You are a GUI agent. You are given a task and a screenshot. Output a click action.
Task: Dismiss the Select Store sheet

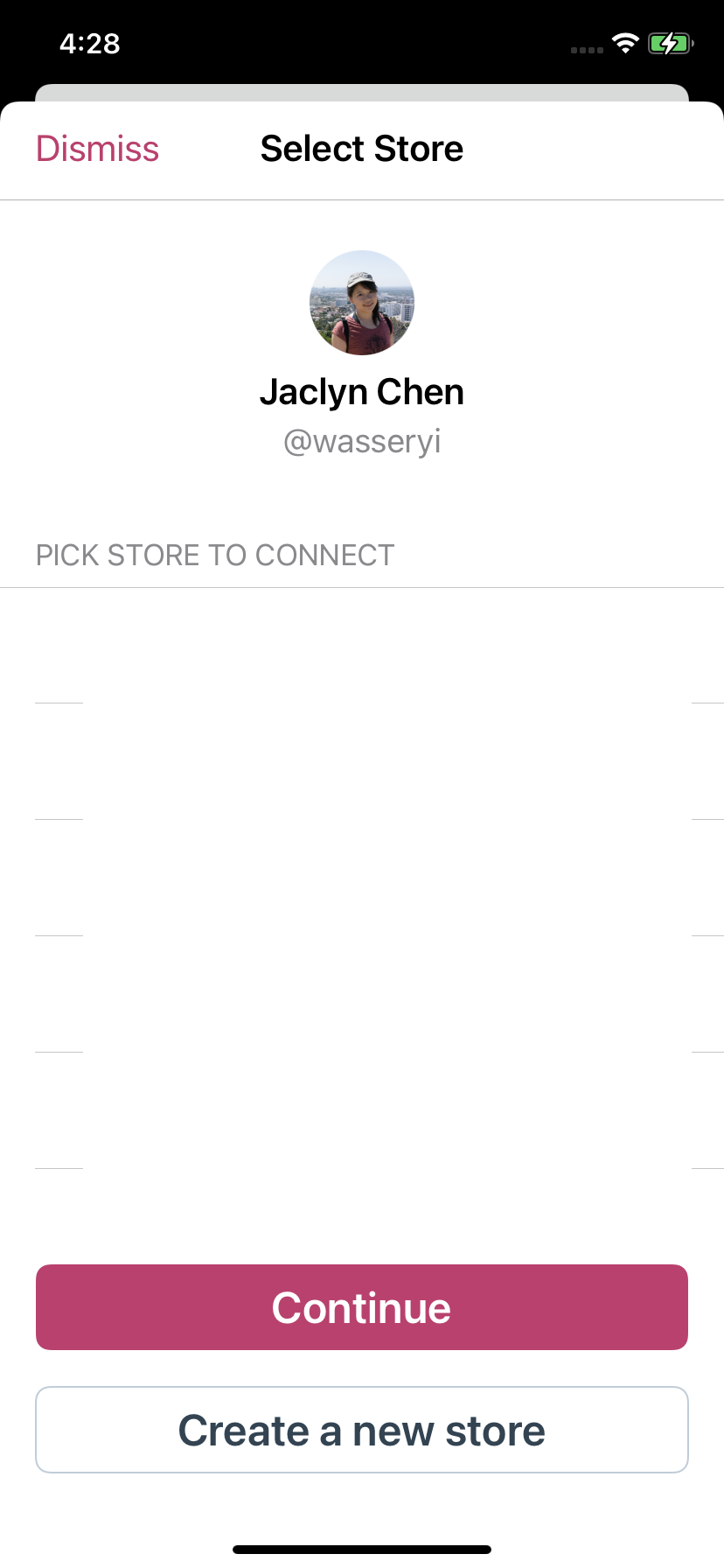point(97,149)
